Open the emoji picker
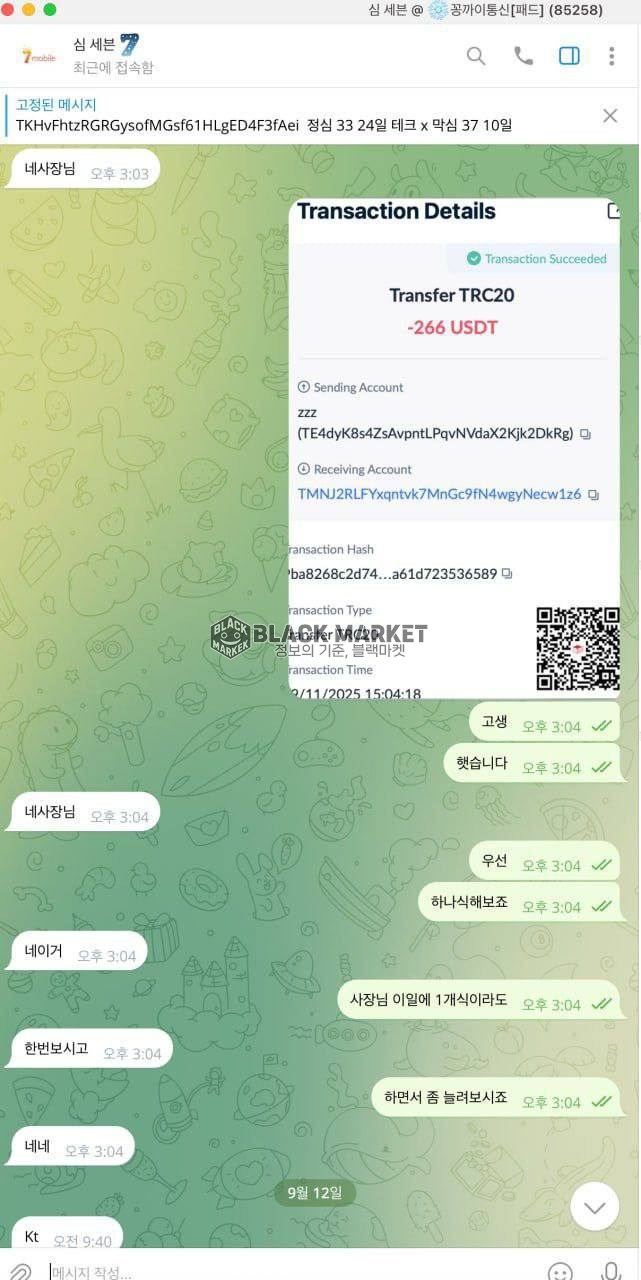Viewport: 641px width, 1280px height. [560, 1272]
